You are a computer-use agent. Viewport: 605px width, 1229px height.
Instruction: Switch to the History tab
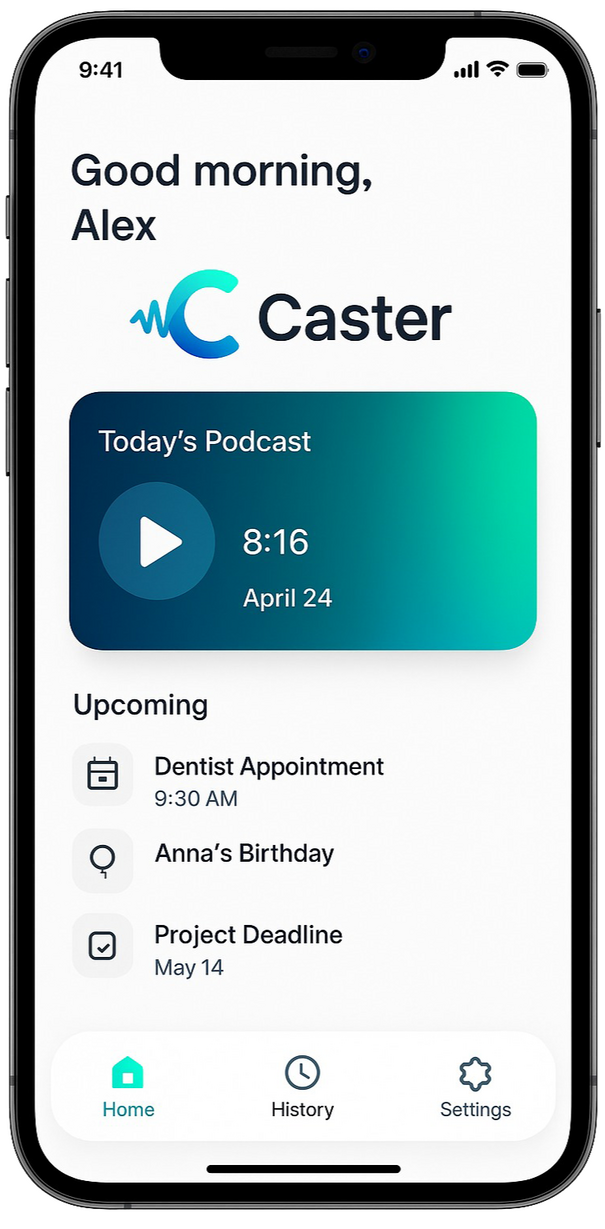click(302, 1087)
